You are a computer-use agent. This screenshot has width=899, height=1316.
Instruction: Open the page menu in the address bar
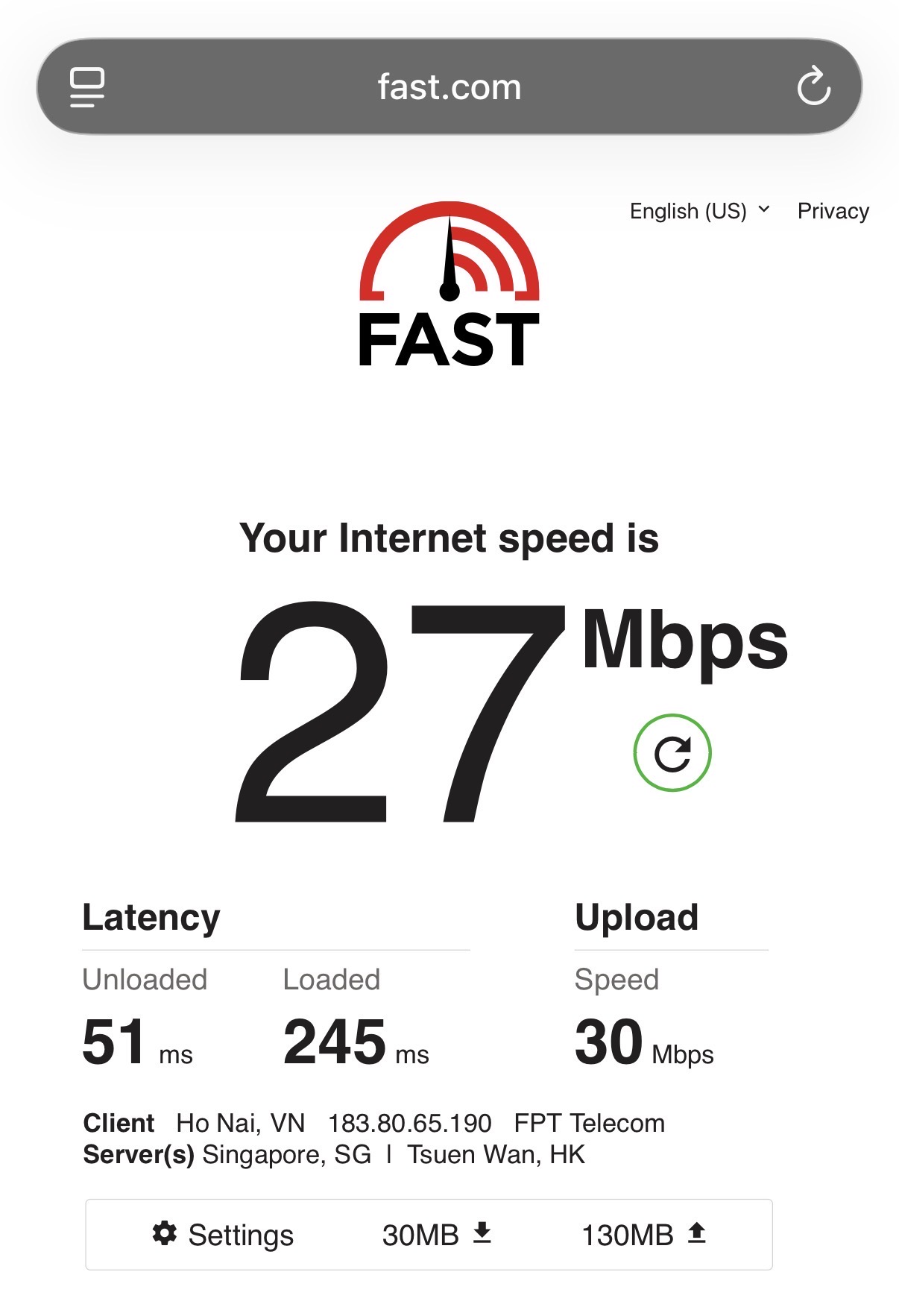tap(87, 87)
